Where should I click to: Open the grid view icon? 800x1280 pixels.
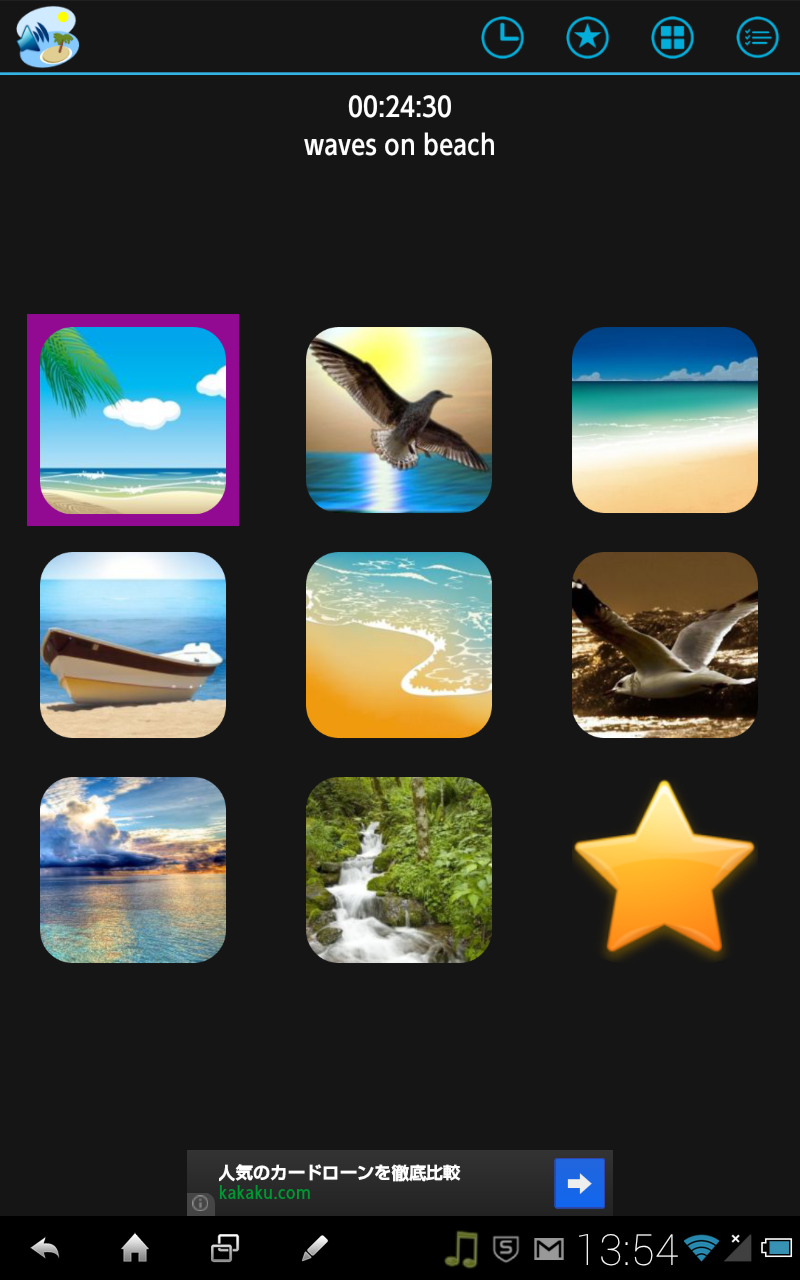click(672, 38)
